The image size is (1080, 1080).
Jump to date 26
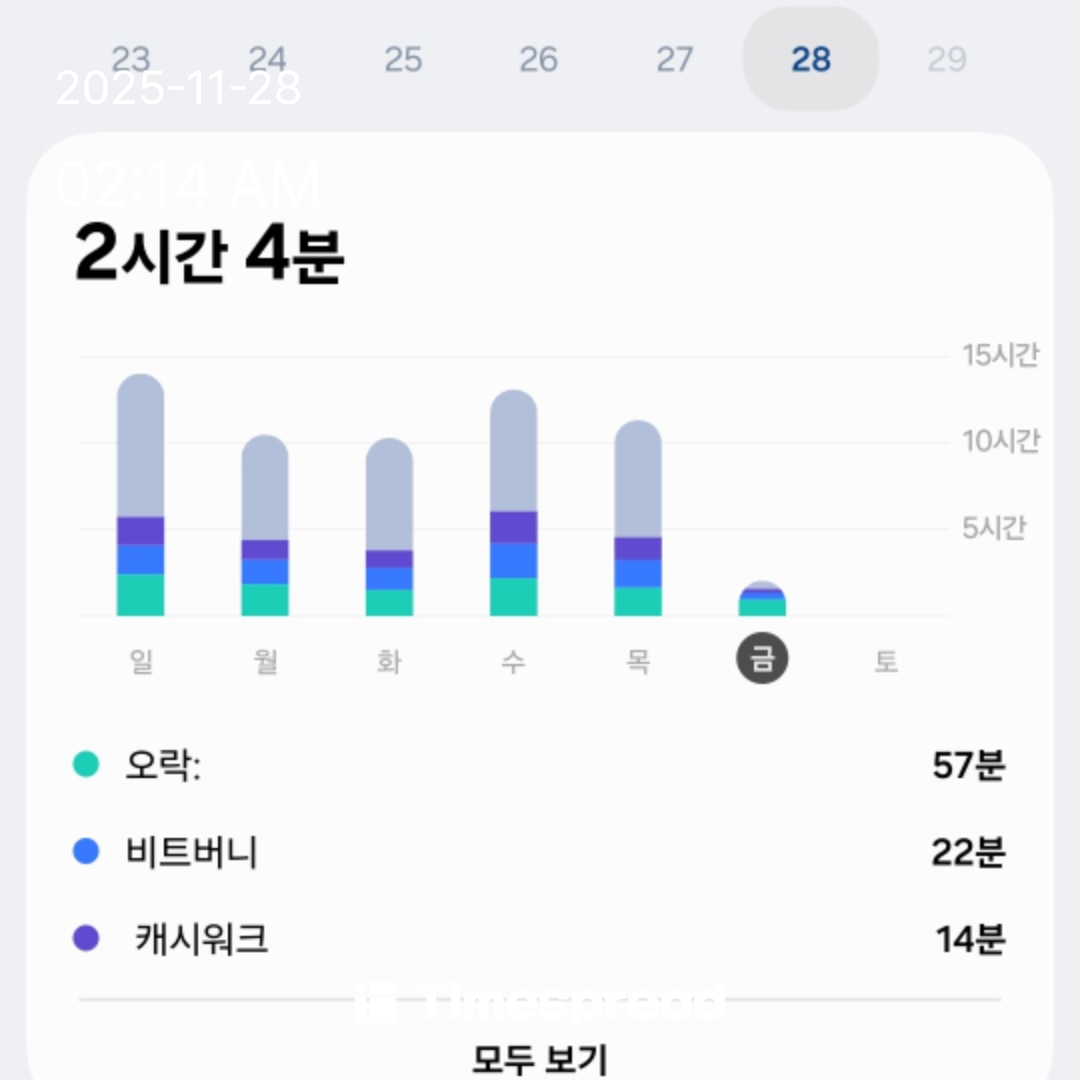click(538, 60)
